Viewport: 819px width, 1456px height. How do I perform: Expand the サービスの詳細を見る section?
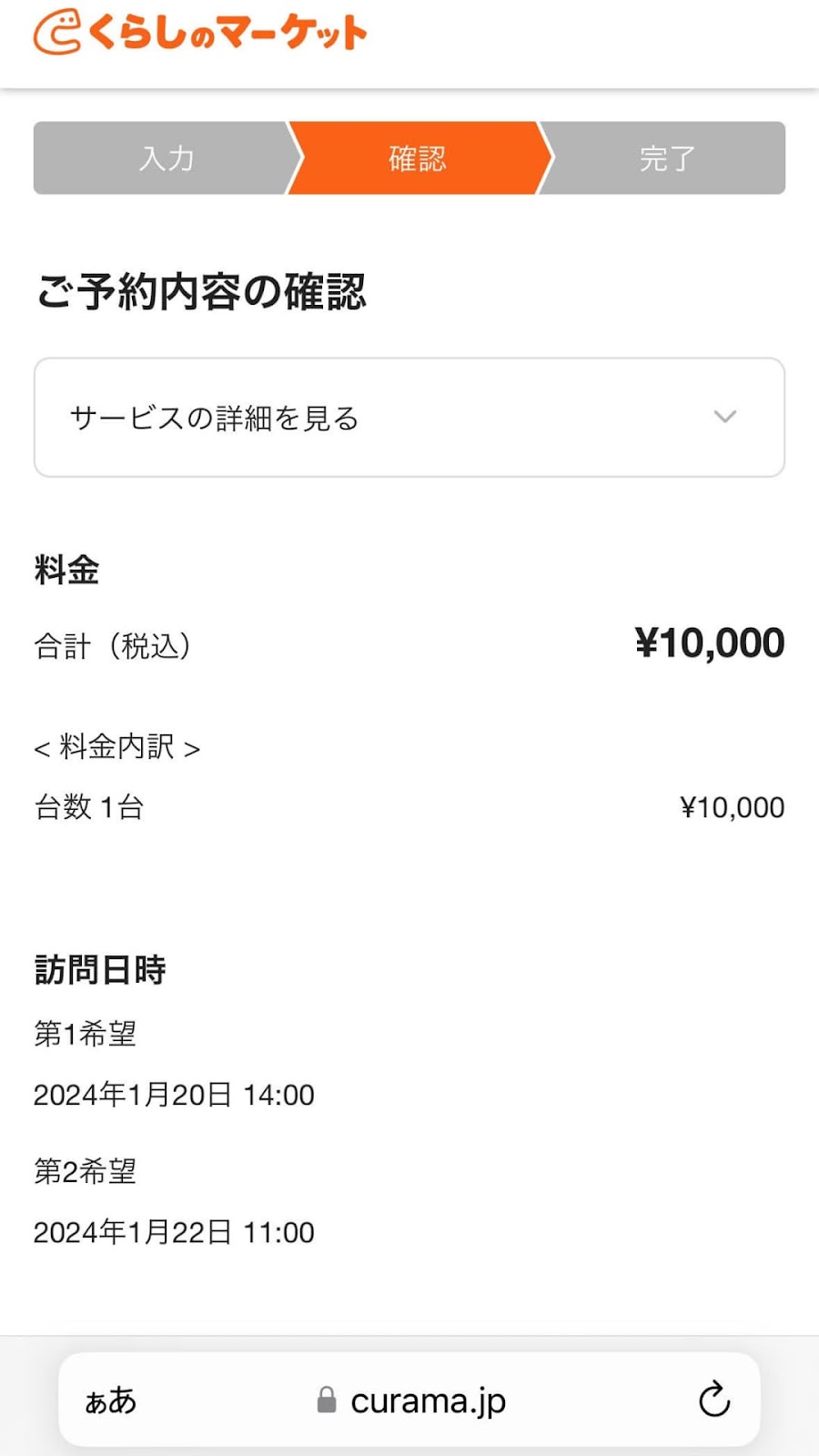point(409,417)
